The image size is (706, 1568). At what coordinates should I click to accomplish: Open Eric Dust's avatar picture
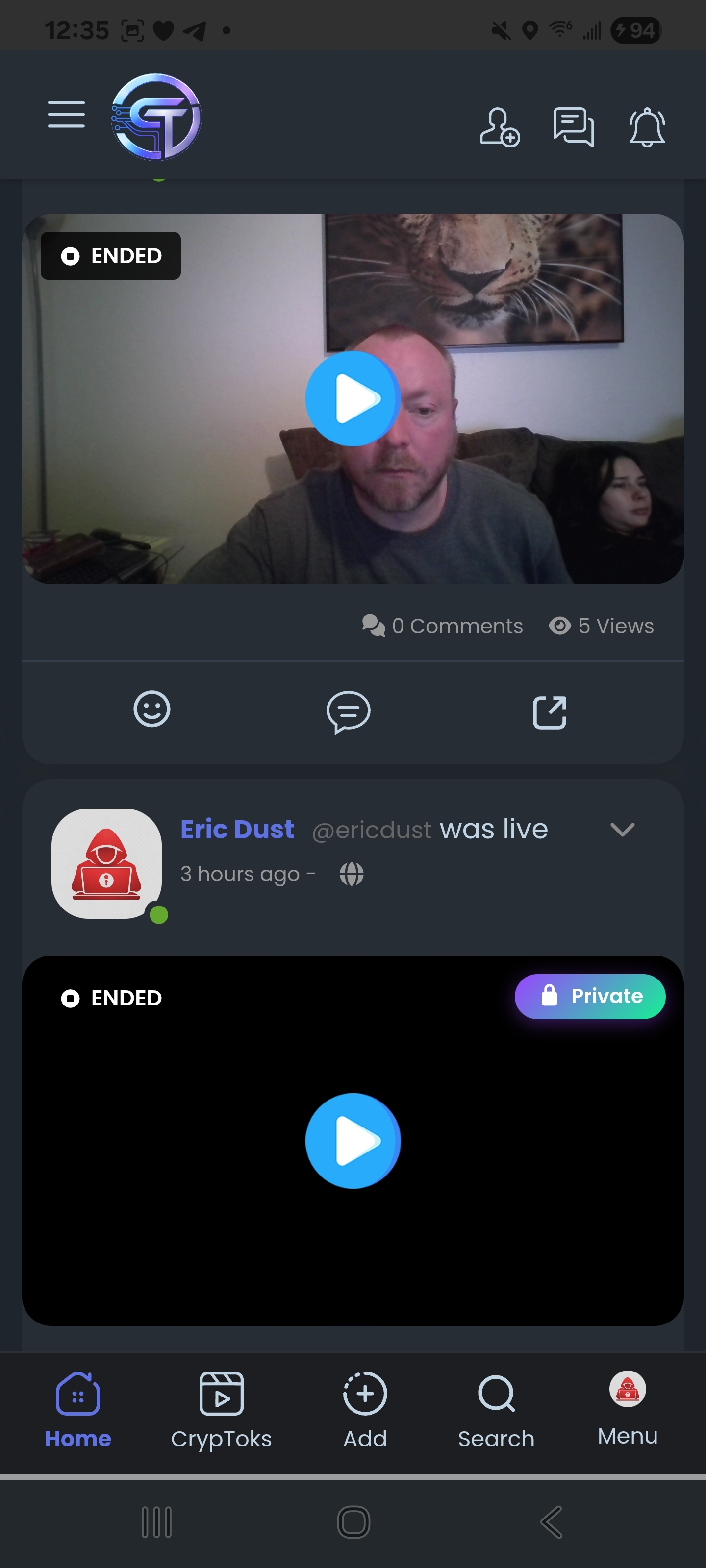(106, 863)
